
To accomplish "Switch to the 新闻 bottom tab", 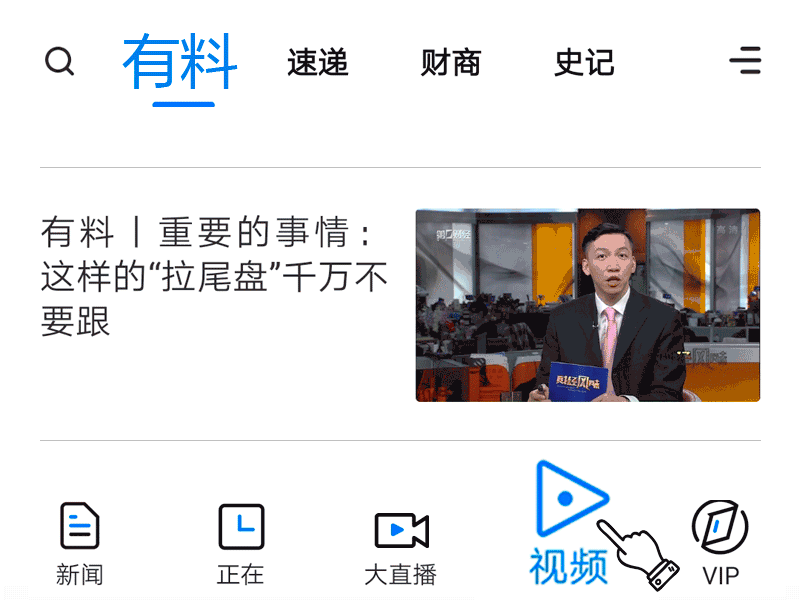I will coord(80,543).
